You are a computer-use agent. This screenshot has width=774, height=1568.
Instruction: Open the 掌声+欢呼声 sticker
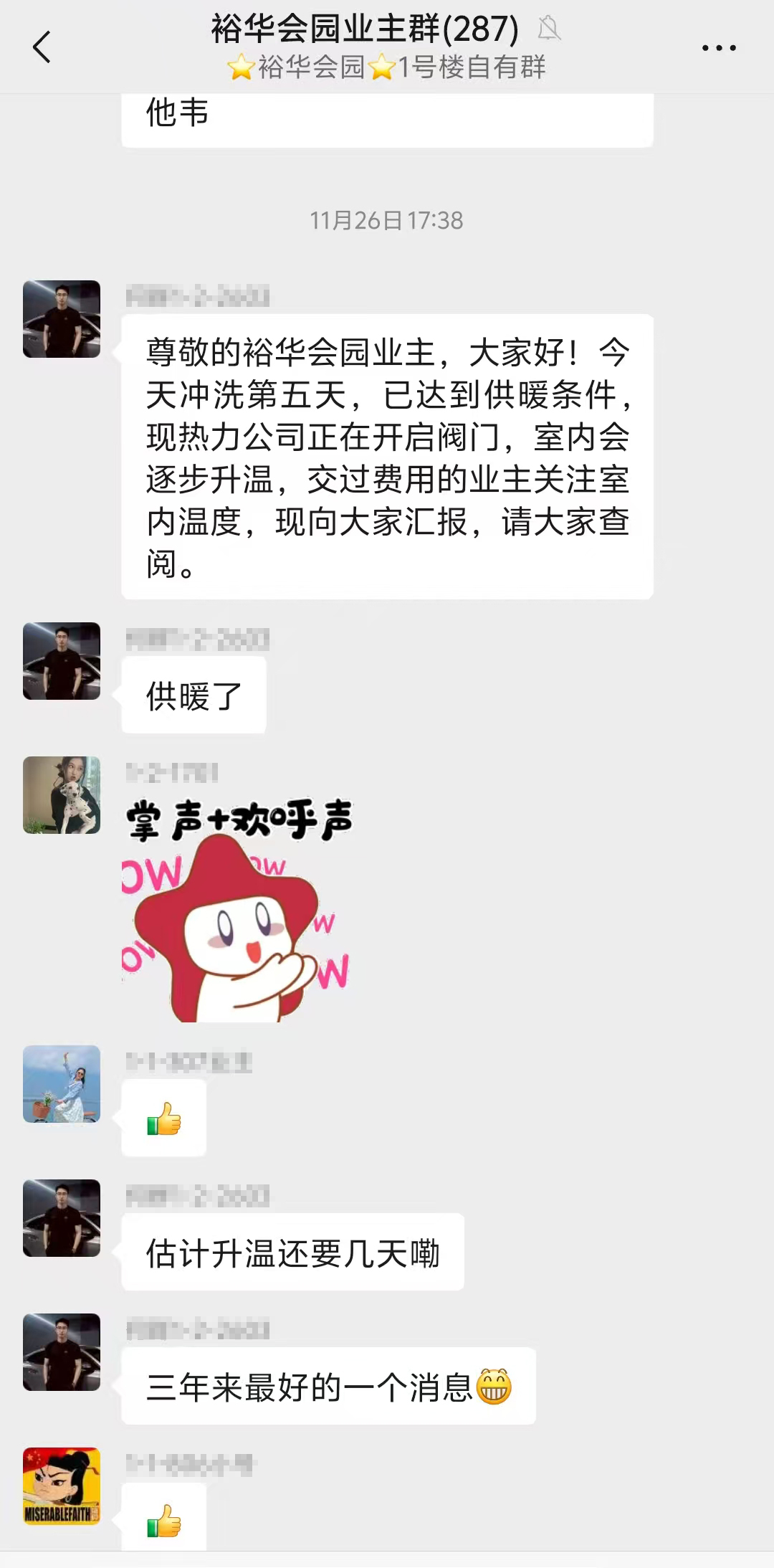(239, 911)
